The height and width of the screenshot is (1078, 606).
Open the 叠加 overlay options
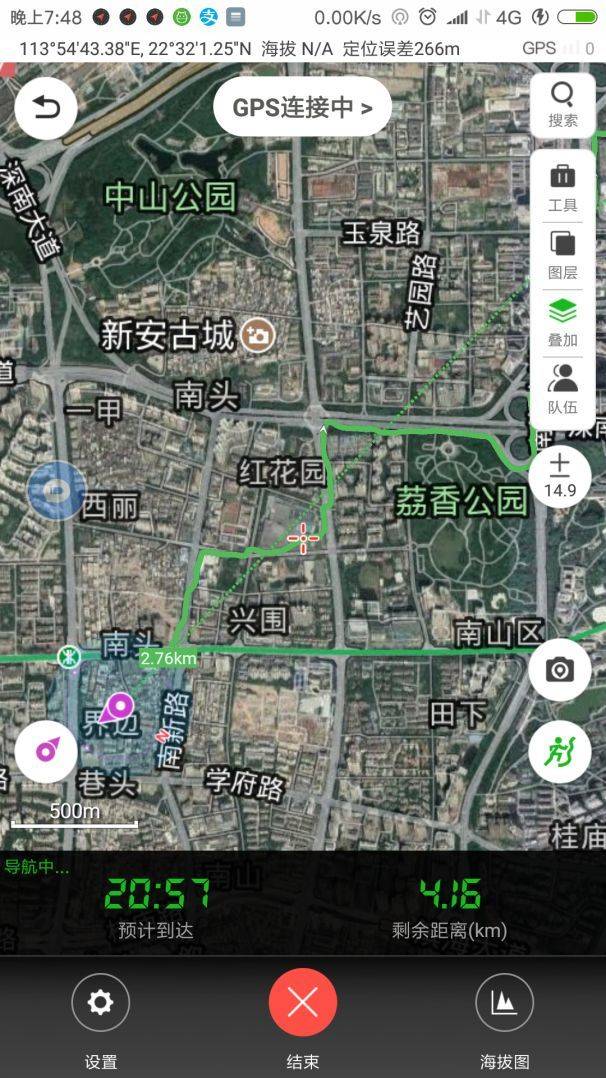click(563, 322)
